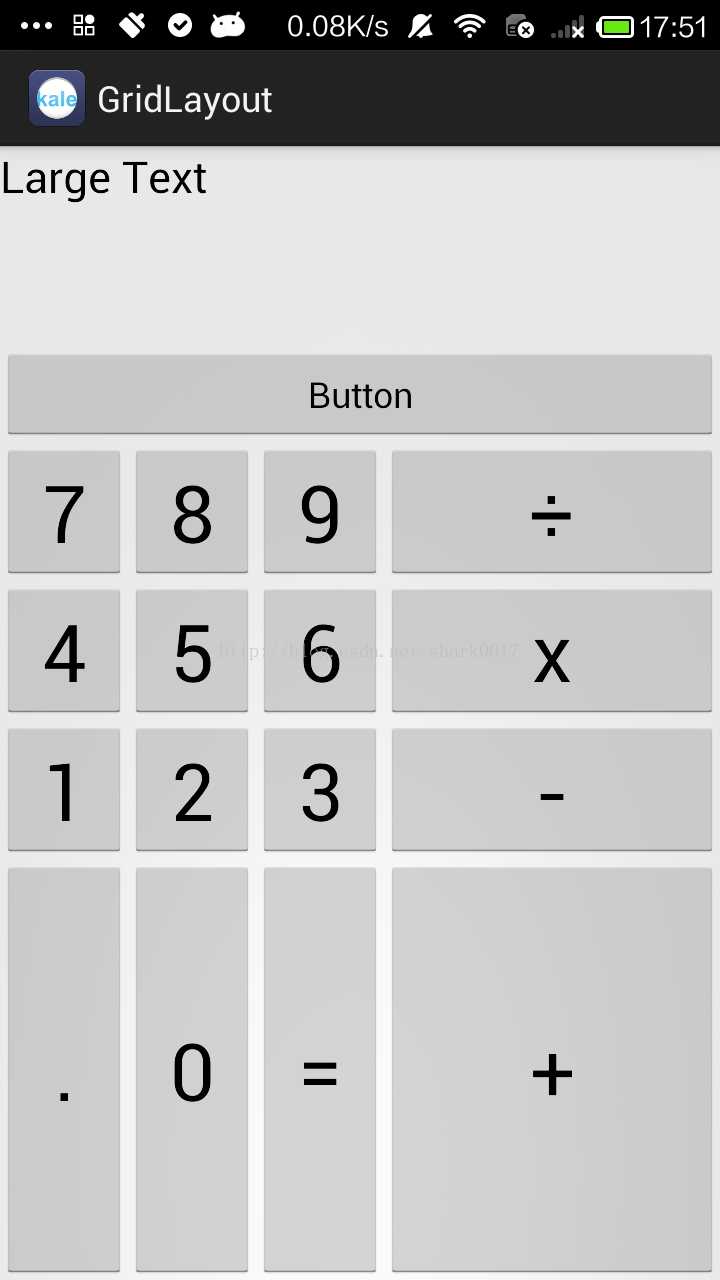Tap the digit 4
720x1280 pixels.
coord(64,651)
